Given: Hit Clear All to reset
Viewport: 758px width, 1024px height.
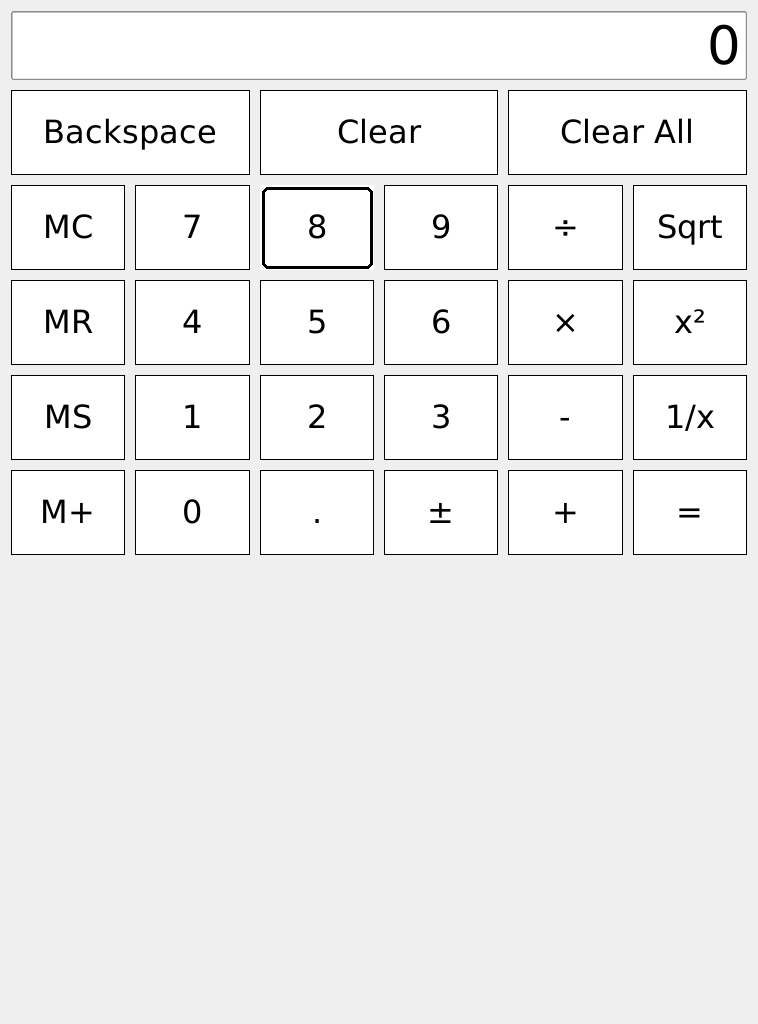Looking at the screenshot, I should pyautogui.click(x=627, y=132).
